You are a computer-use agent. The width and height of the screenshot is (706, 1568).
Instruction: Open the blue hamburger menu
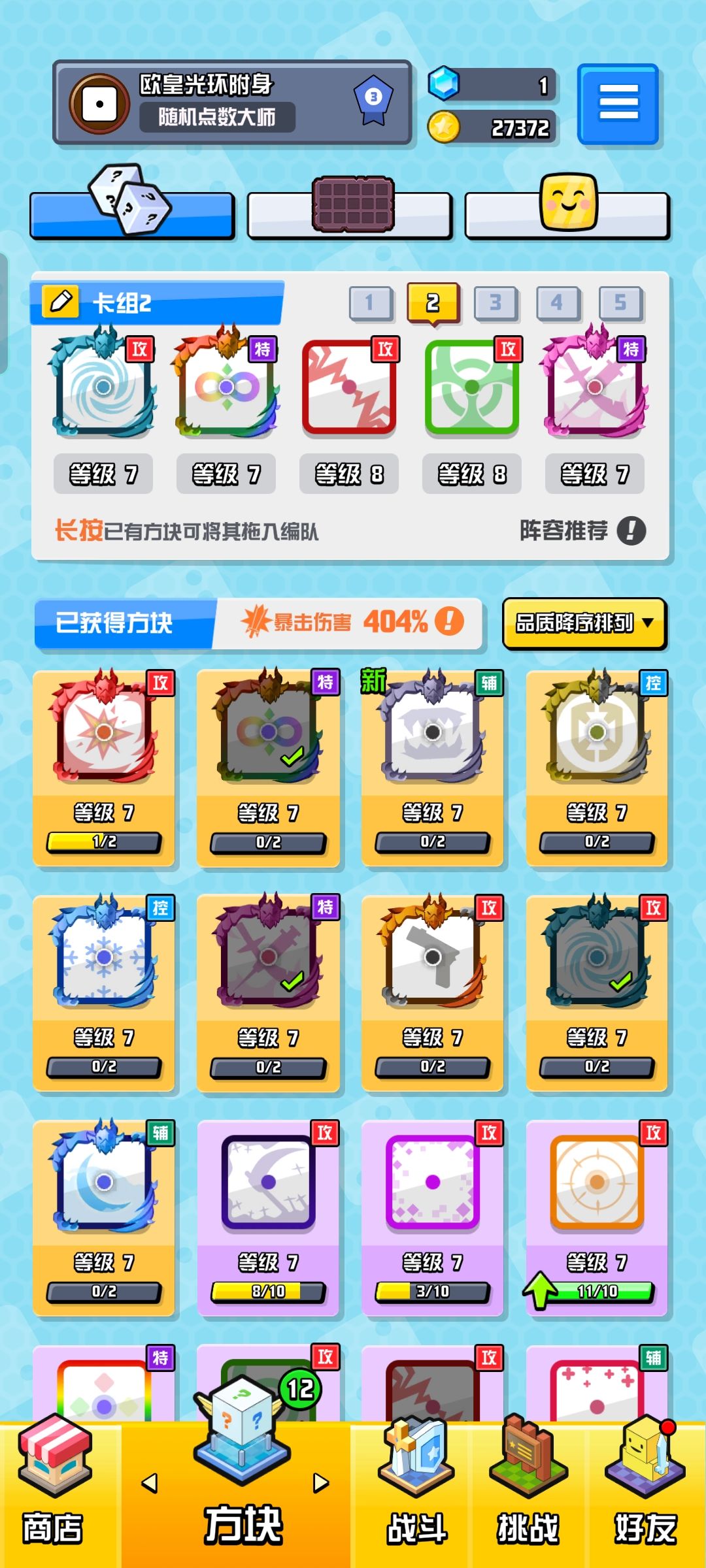[618, 104]
